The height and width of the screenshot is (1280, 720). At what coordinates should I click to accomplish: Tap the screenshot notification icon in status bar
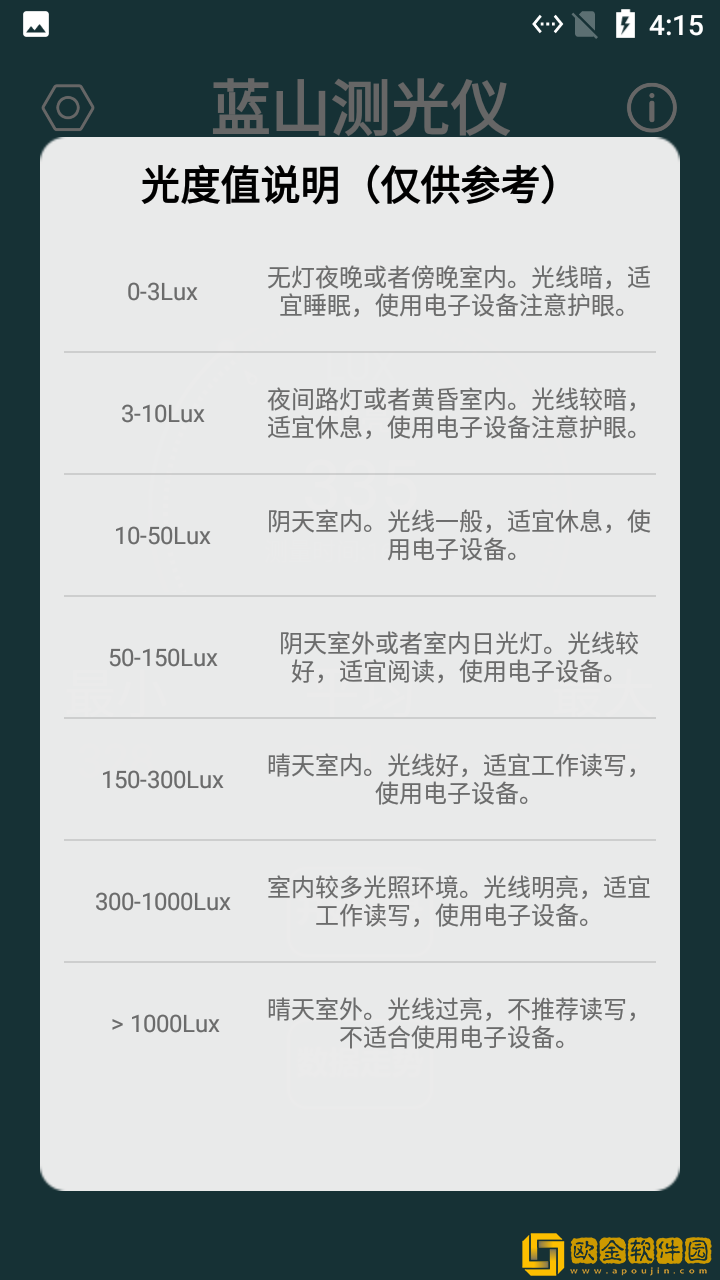35,24
